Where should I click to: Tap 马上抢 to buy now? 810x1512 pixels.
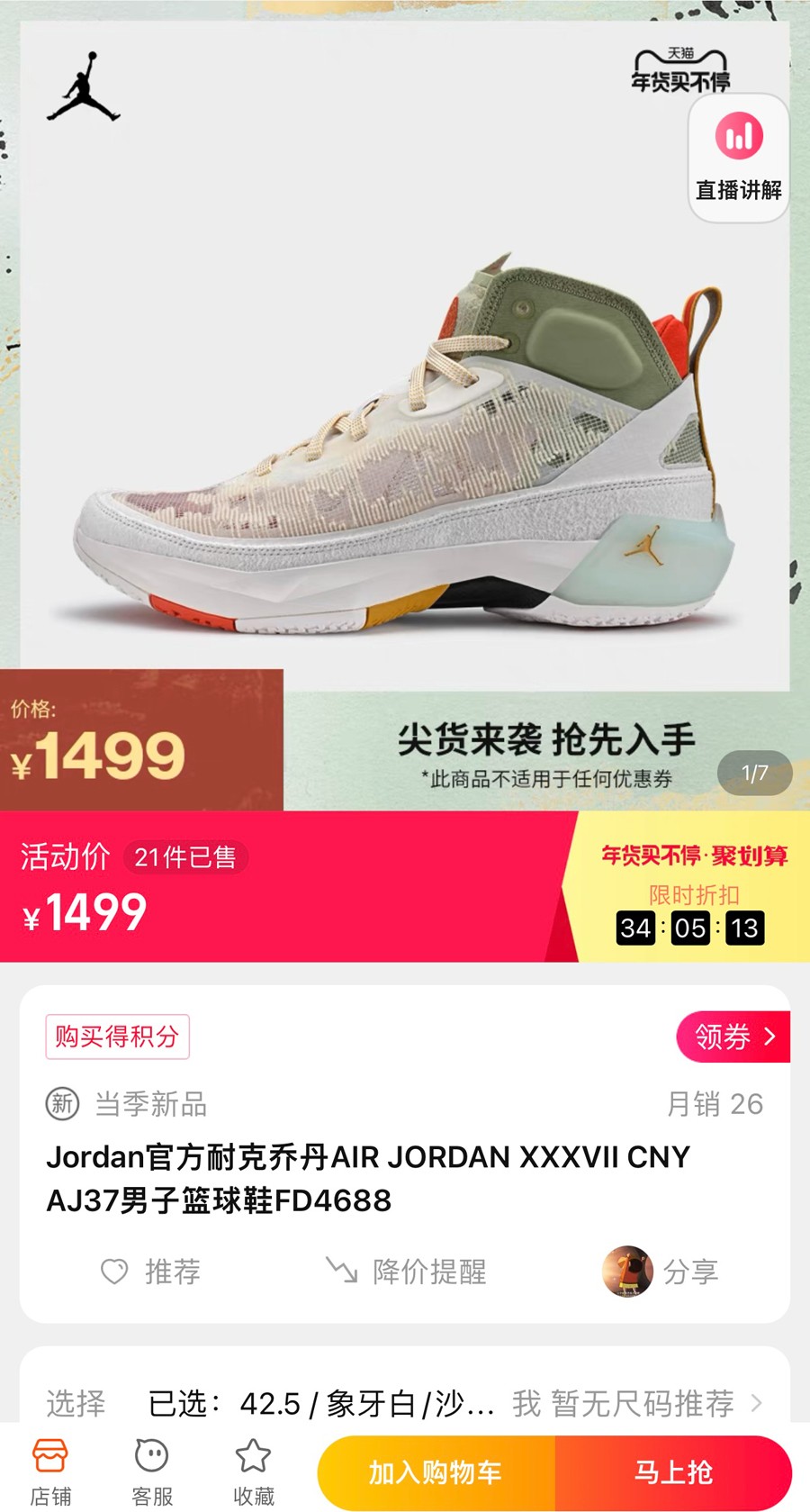coord(673,1472)
